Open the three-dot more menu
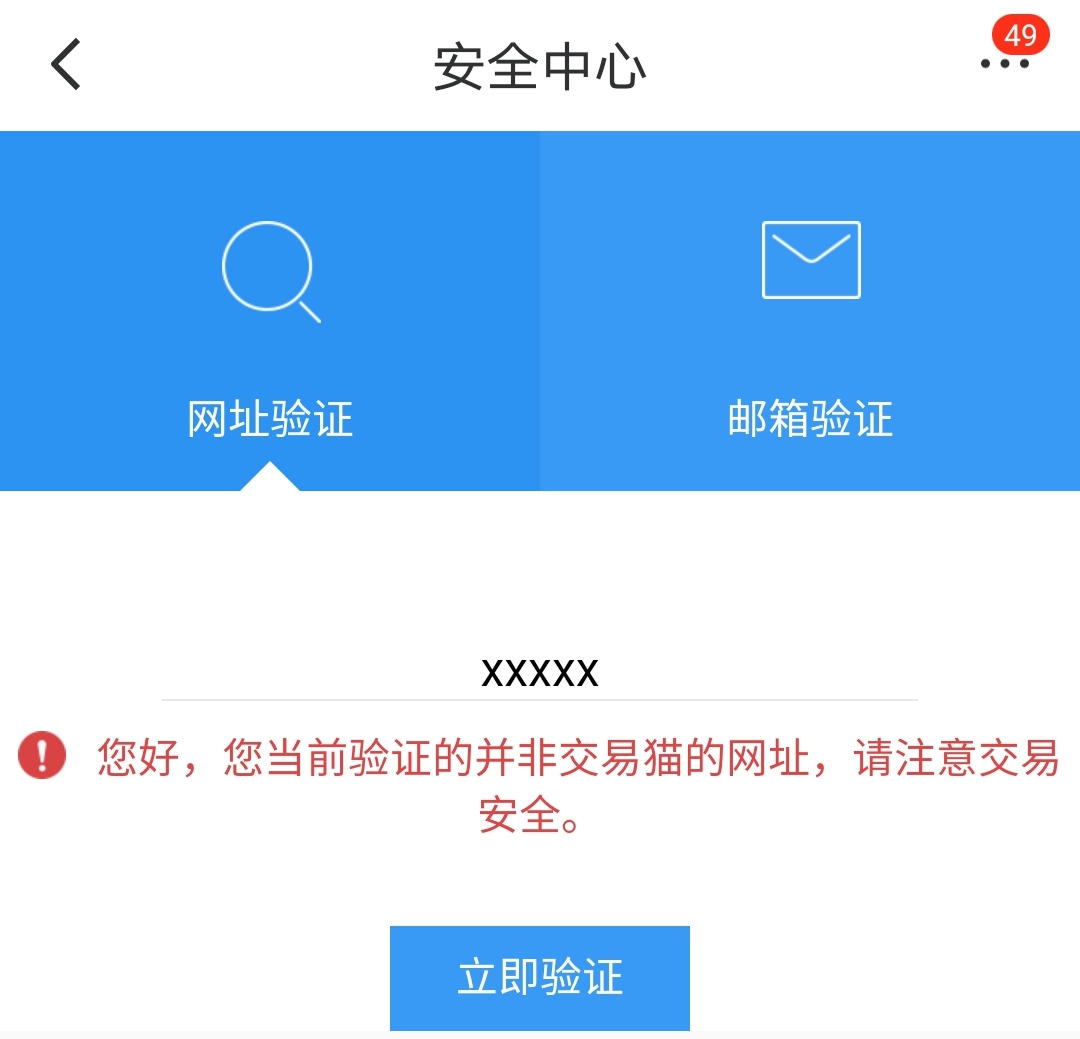The height and width of the screenshot is (1039, 1080). (1004, 63)
